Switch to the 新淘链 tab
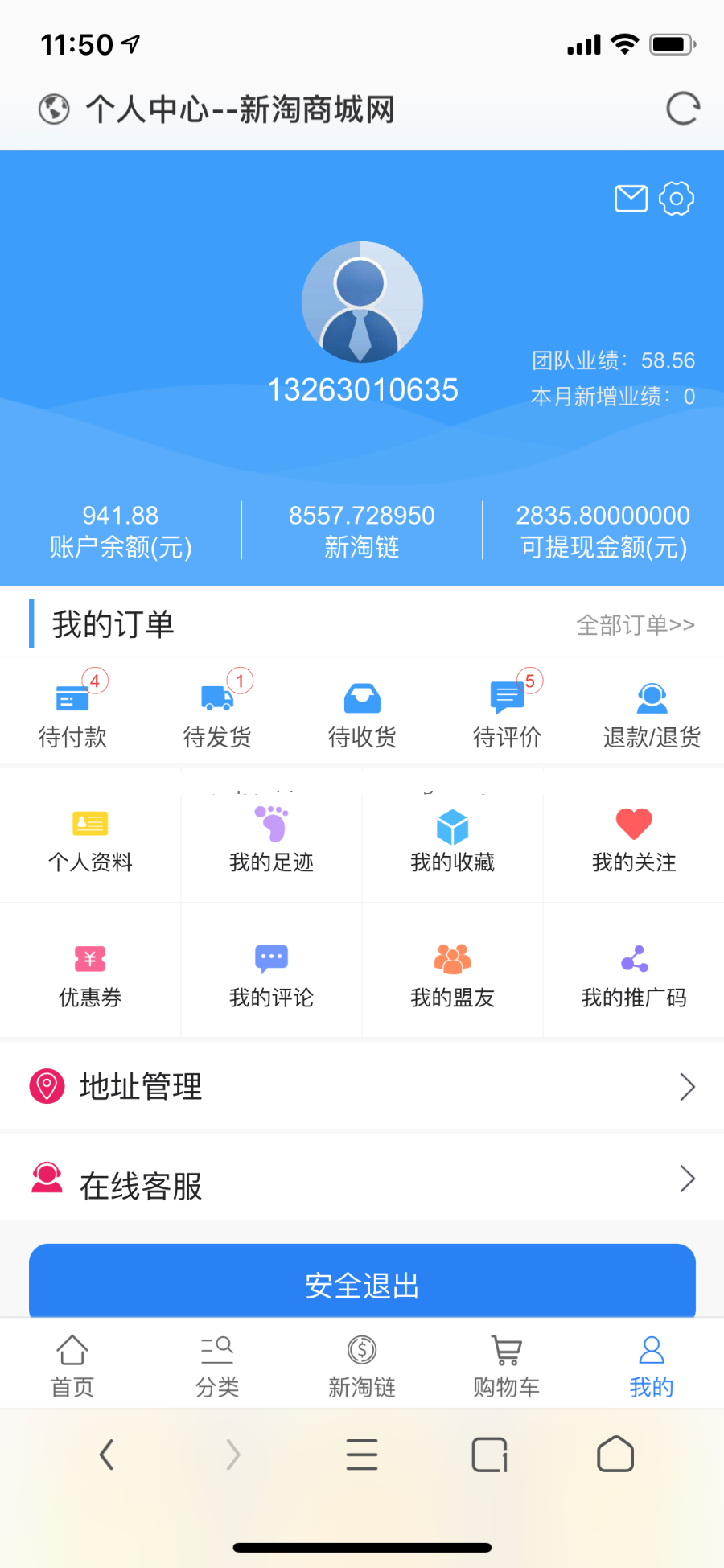This screenshot has width=724, height=1568. (362, 1365)
